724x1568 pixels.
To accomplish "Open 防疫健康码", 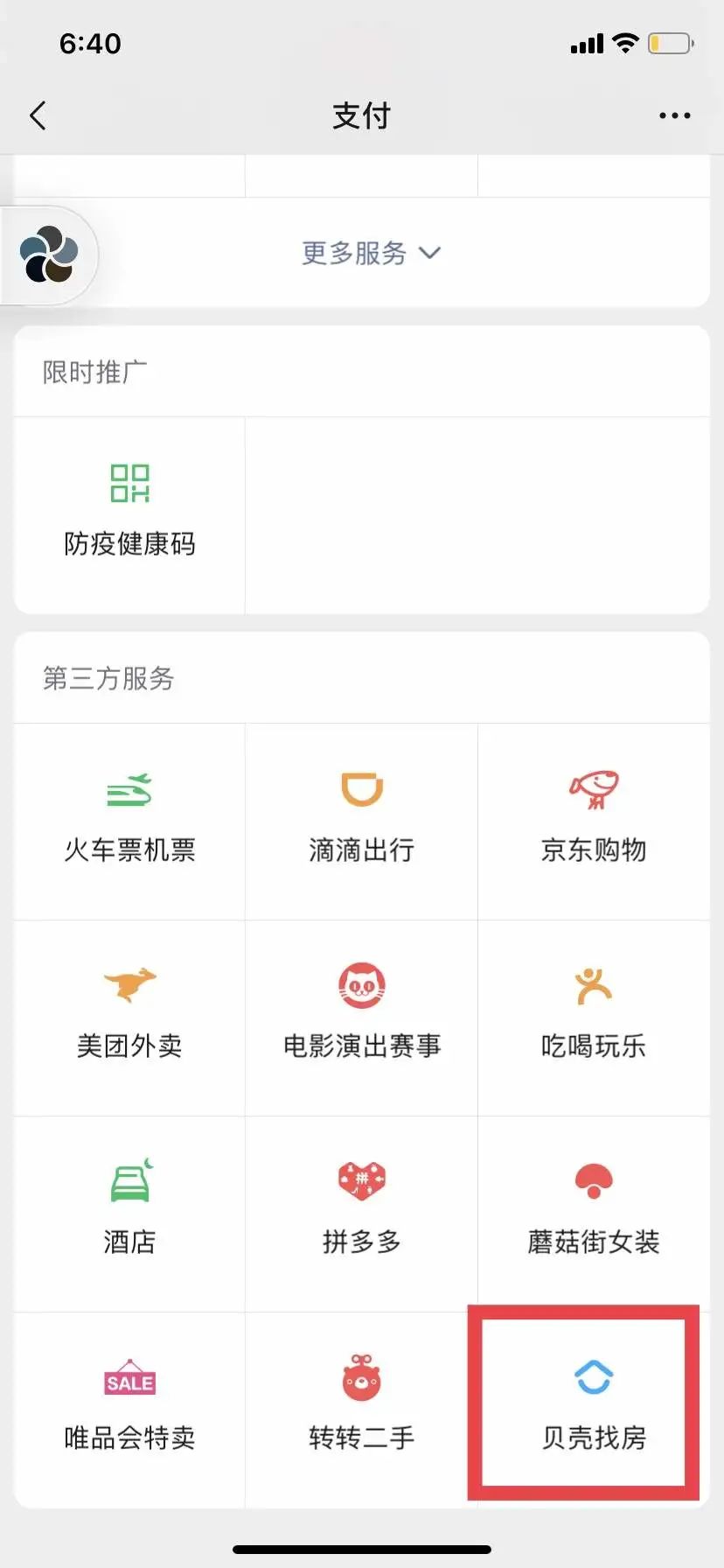I will point(129,515).
